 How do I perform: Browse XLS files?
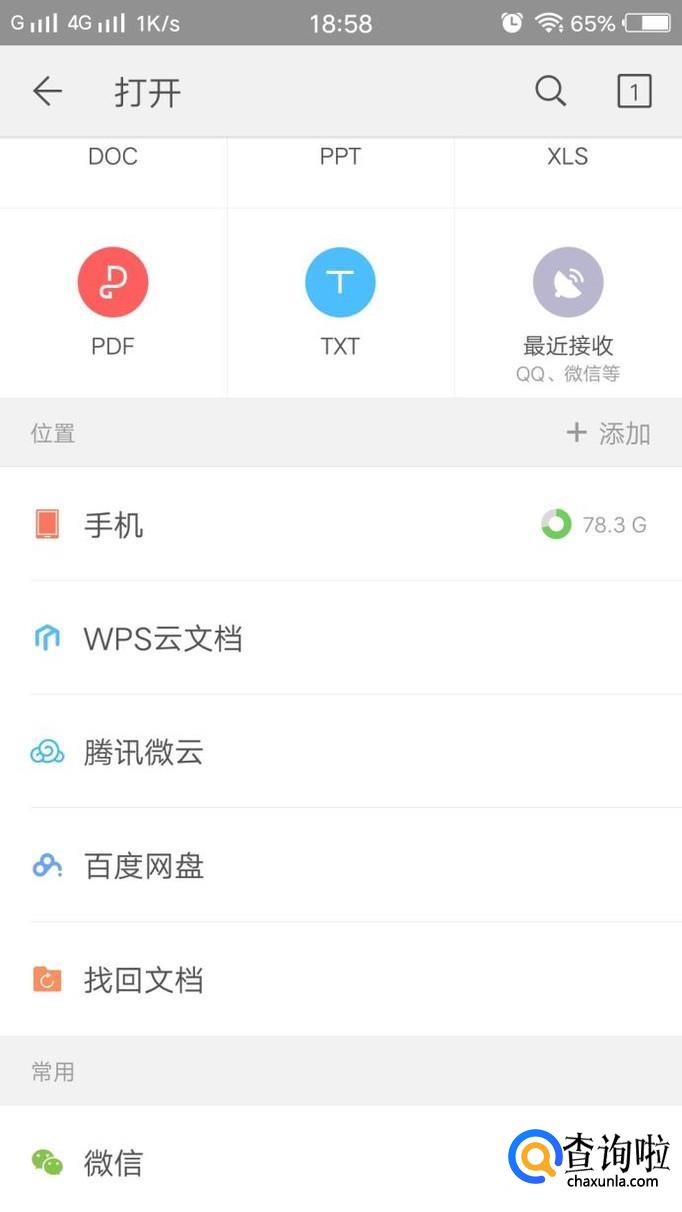(567, 160)
